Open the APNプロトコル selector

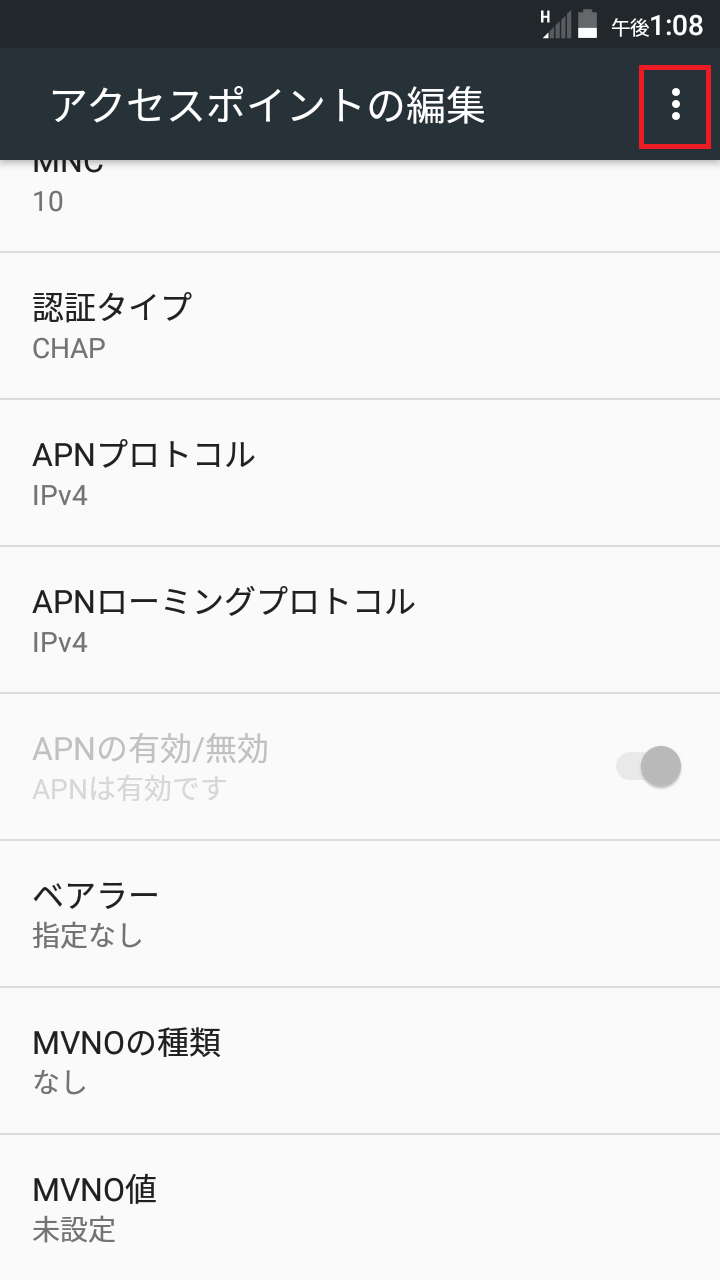(x=360, y=472)
